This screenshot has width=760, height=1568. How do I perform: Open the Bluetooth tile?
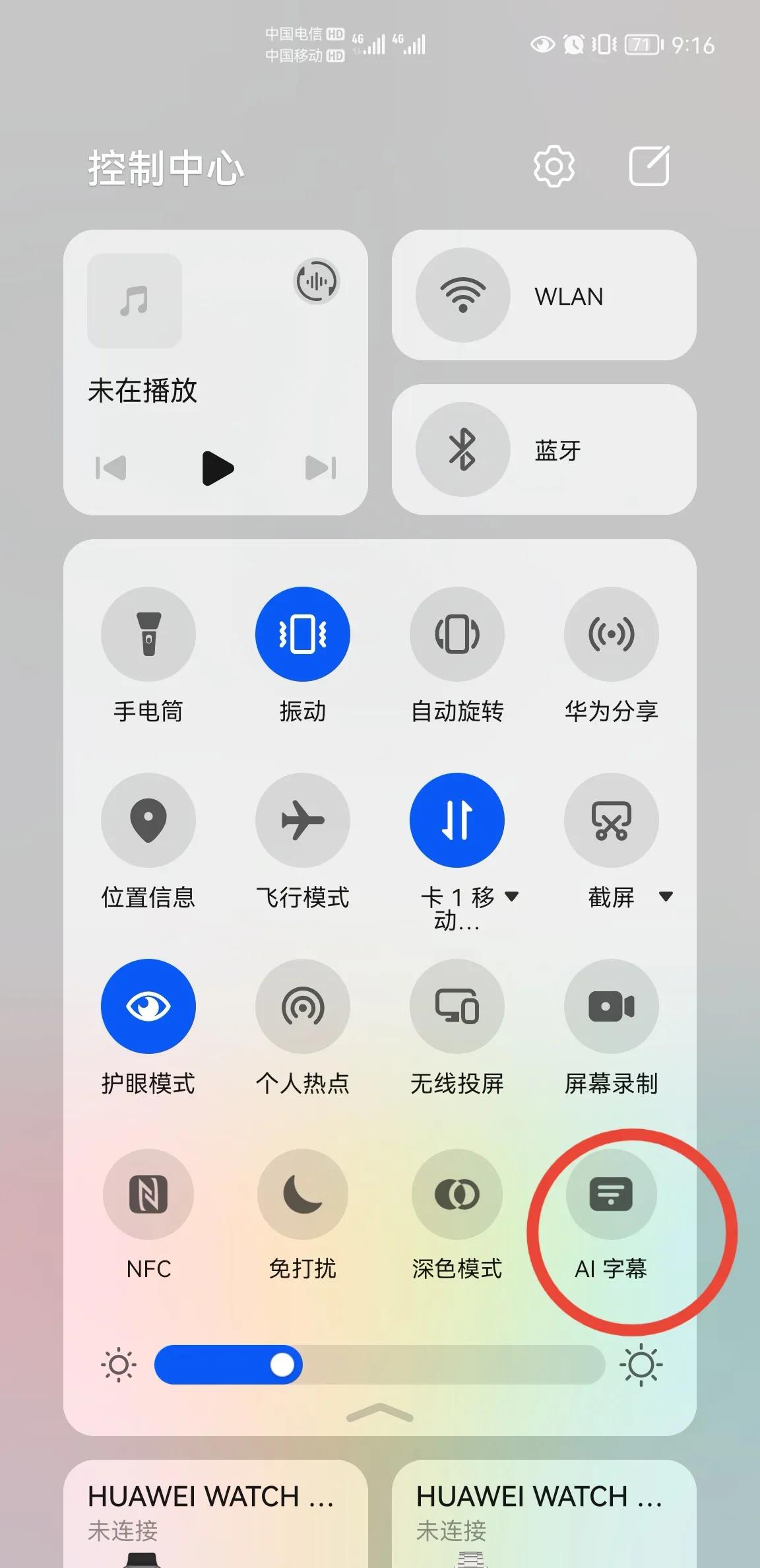(544, 450)
